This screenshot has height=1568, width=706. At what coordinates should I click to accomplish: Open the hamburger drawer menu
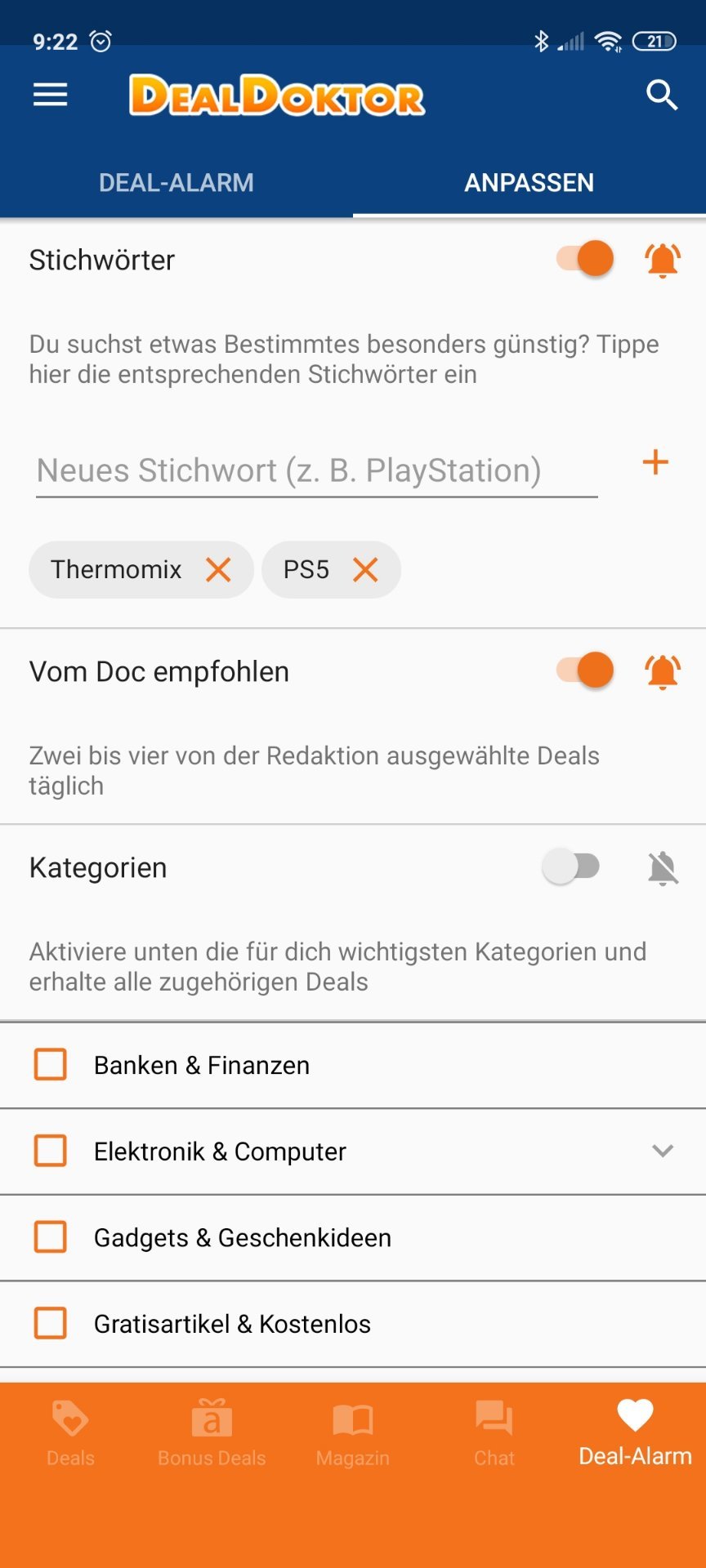click(50, 96)
